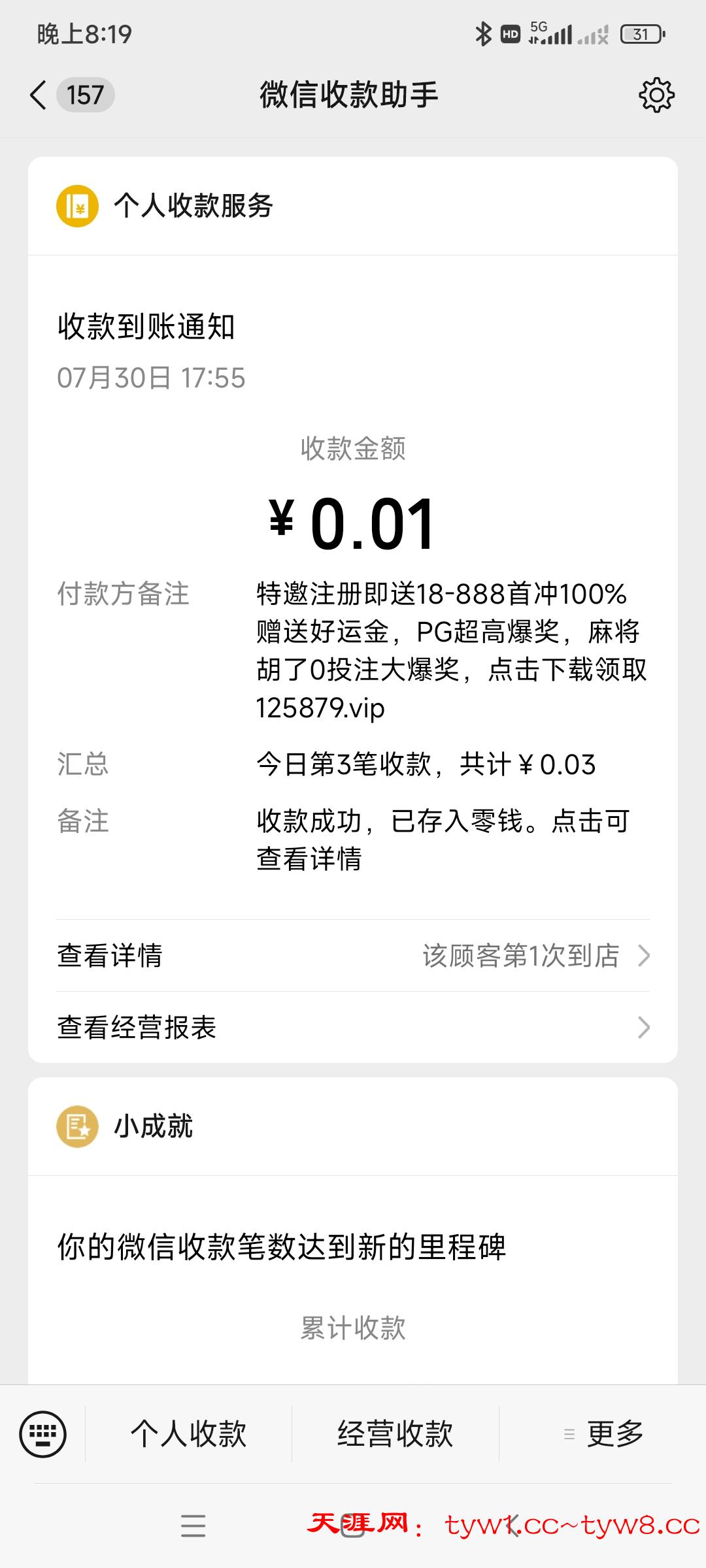Viewport: 706px width, 1568px height.
Task: Tap the 个人收款 menu button
Action: (188, 1434)
